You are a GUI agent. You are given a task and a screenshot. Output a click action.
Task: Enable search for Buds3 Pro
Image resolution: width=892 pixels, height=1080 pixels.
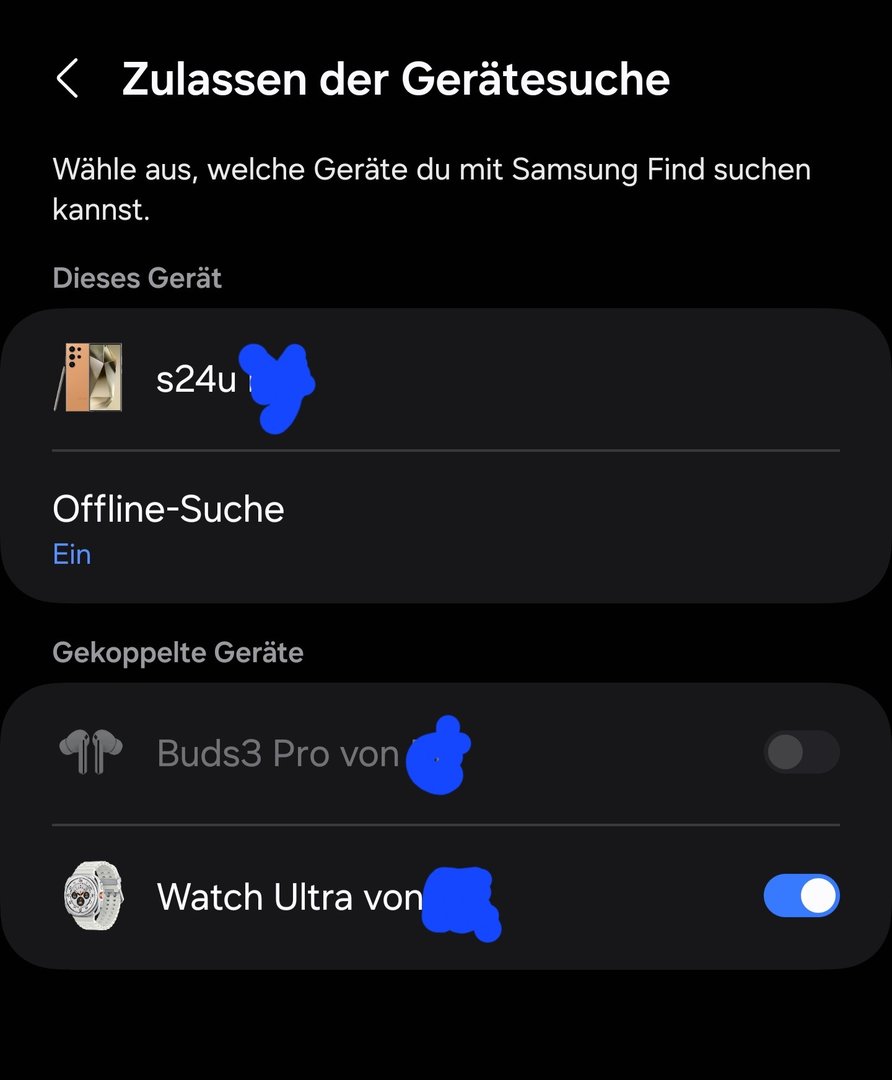coord(801,752)
